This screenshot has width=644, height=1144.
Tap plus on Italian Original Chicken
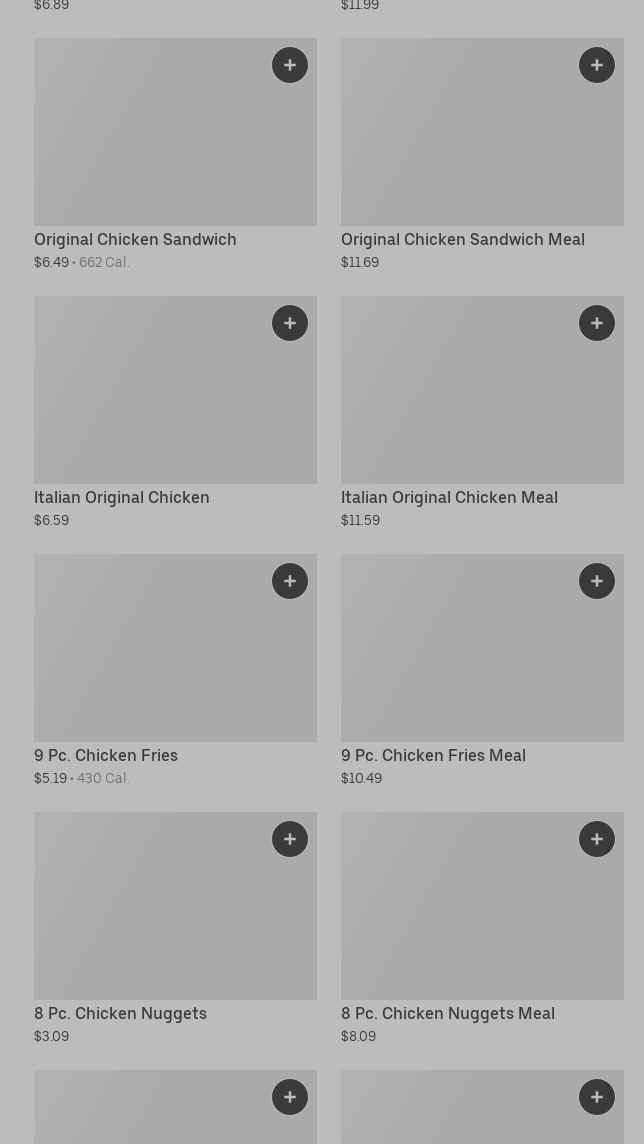tap(290, 323)
